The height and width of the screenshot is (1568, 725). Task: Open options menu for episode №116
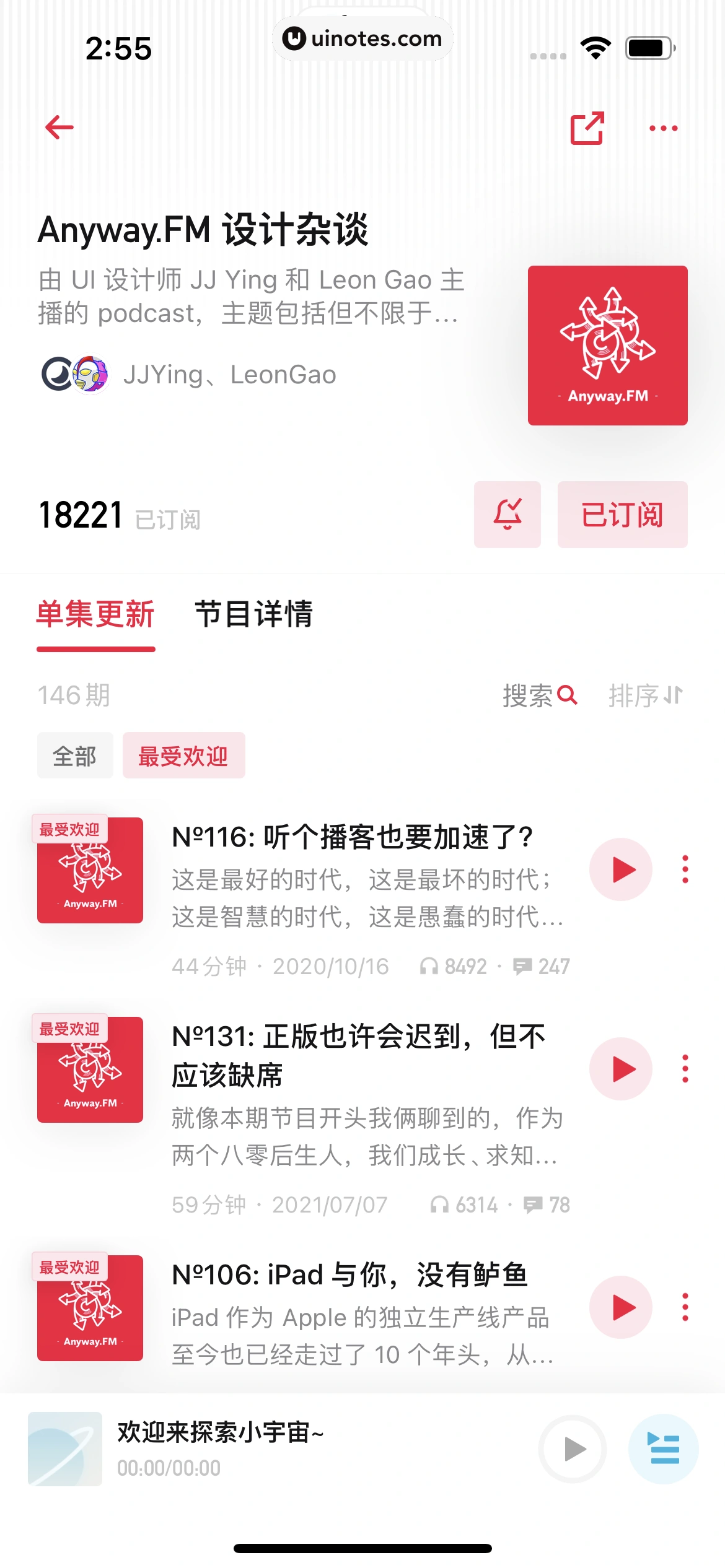(684, 869)
